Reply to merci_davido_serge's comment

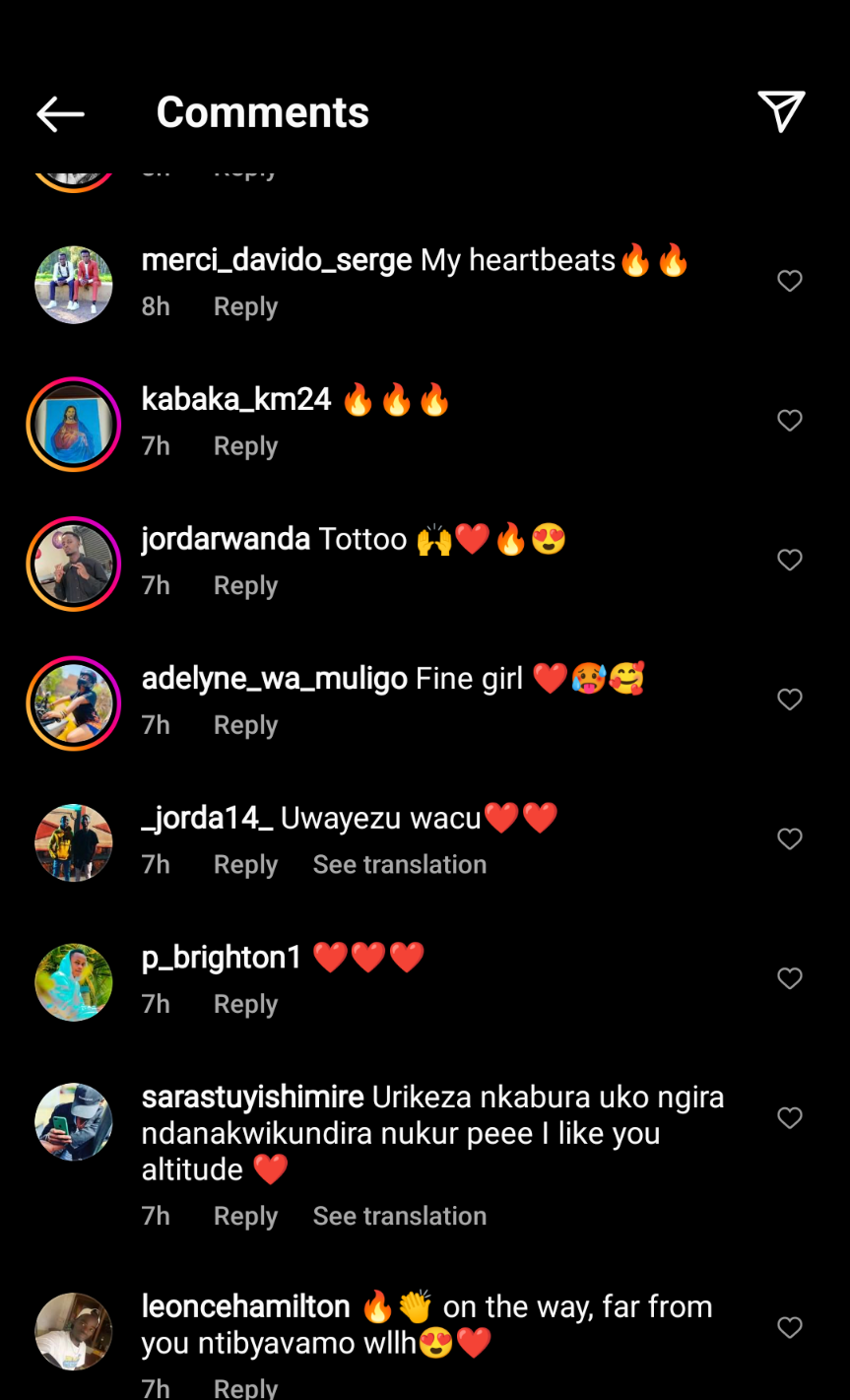[245, 306]
